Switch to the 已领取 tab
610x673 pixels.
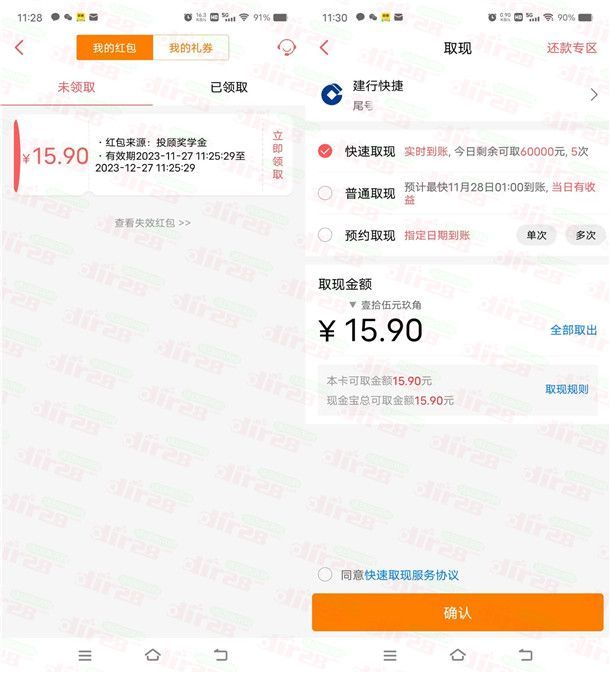point(228,87)
